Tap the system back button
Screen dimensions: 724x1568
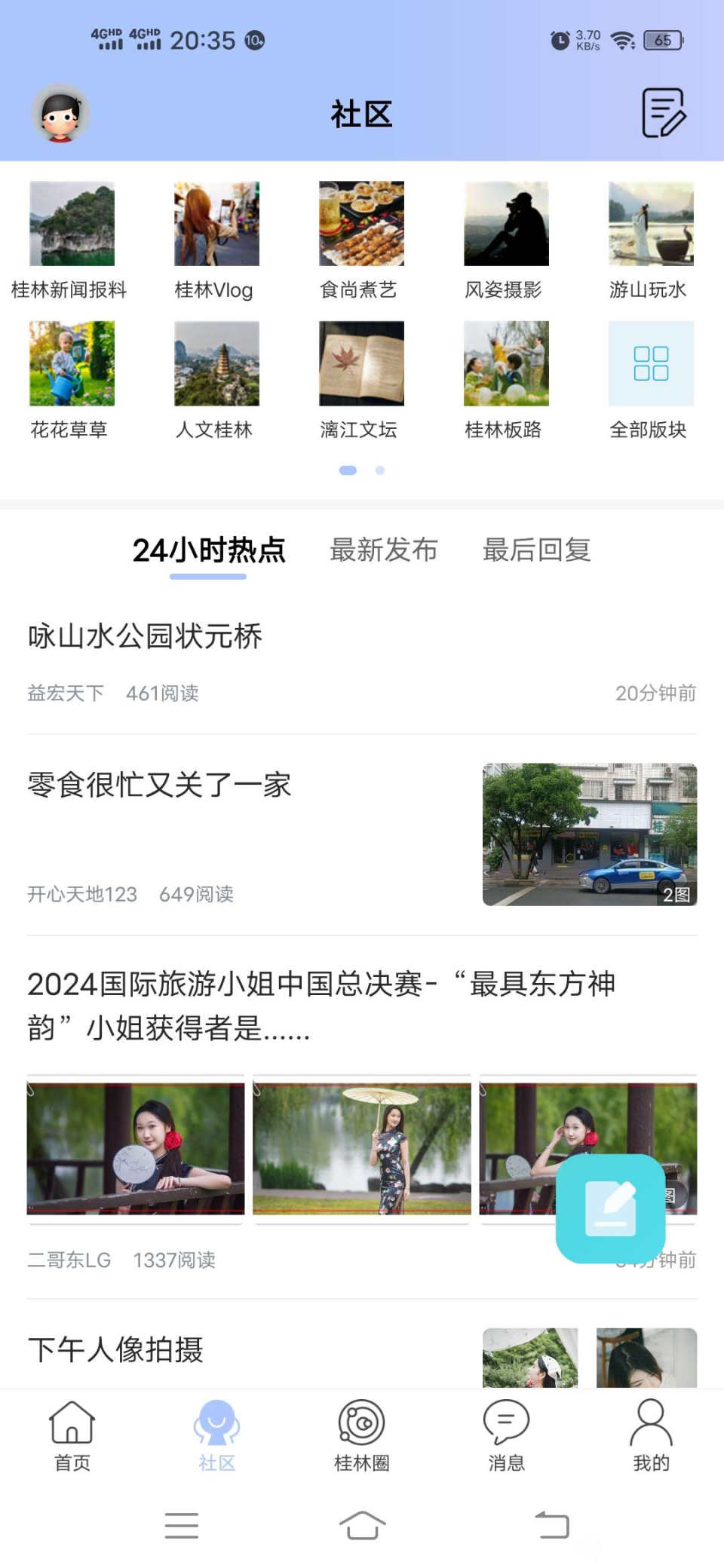tap(552, 1525)
